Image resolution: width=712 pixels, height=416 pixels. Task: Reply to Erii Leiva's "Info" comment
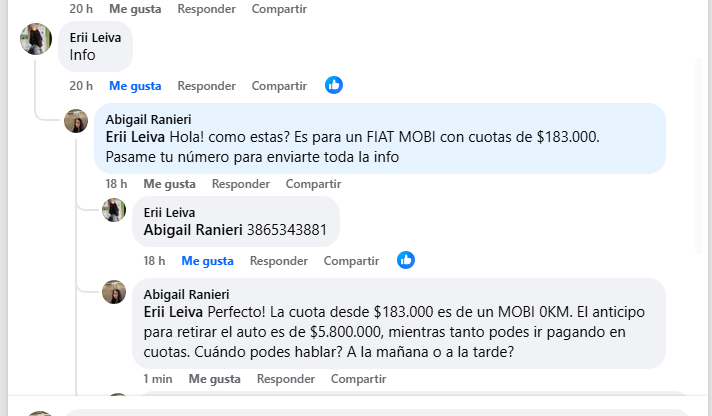(x=206, y=86)
